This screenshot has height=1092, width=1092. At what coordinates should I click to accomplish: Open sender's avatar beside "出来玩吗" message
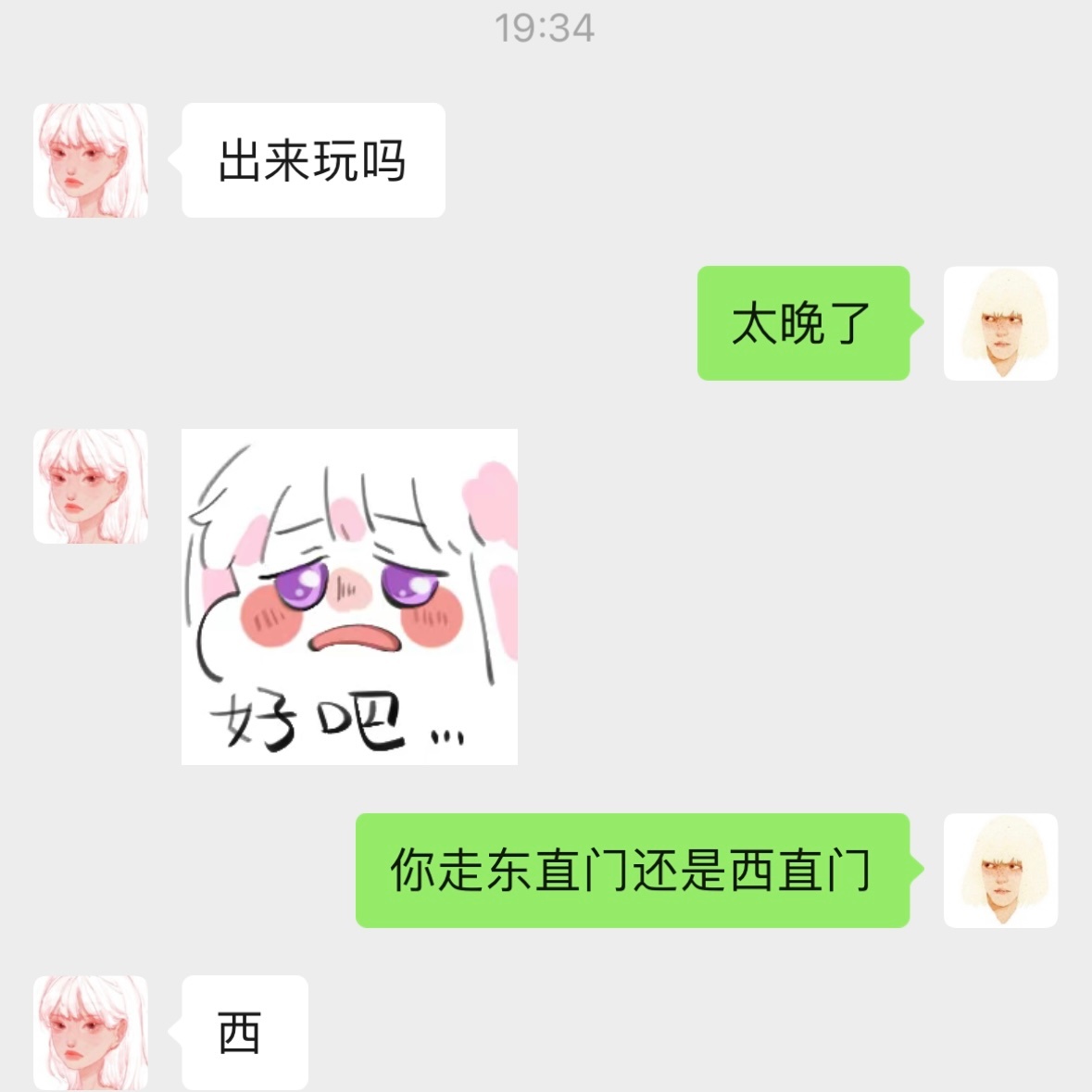(91, 160)
